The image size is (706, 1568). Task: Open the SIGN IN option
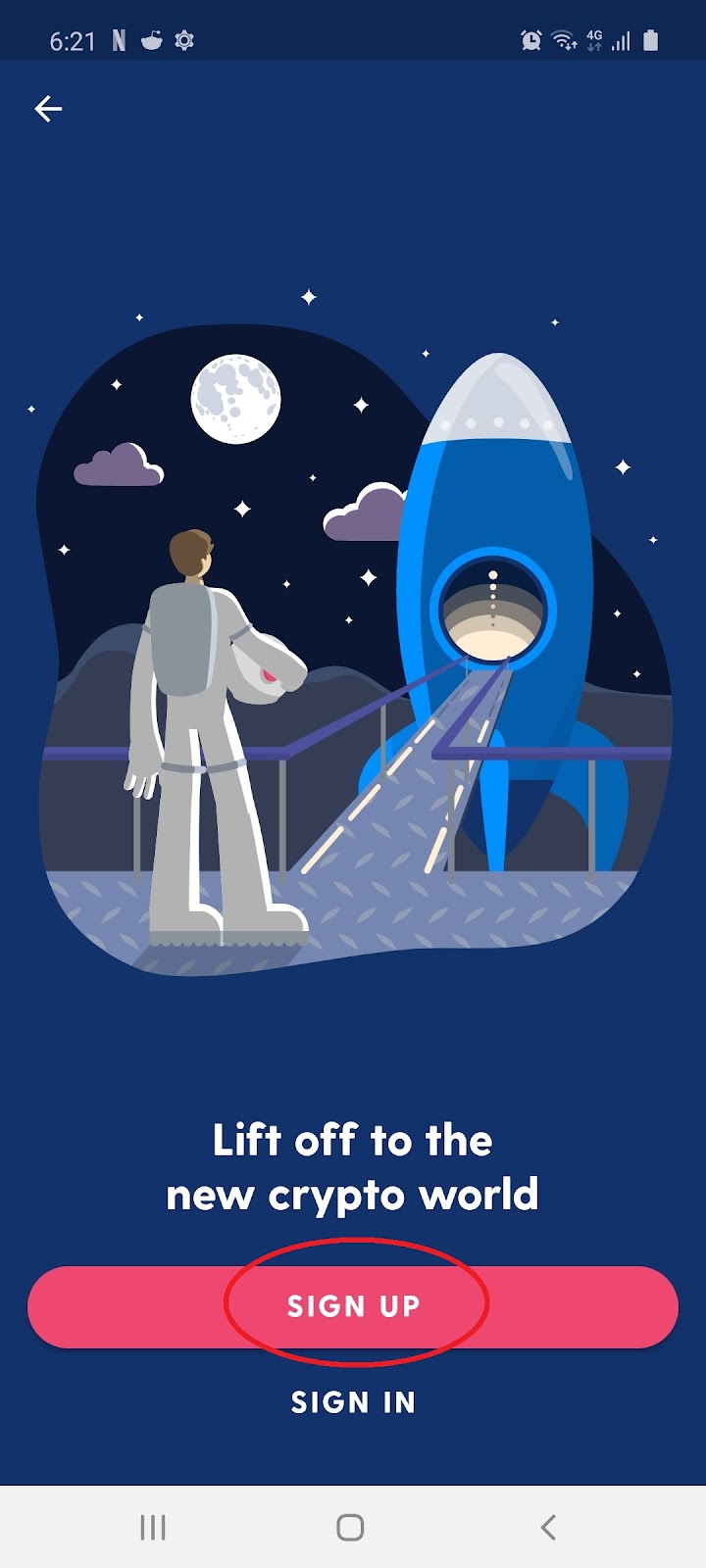point(353,1402)
